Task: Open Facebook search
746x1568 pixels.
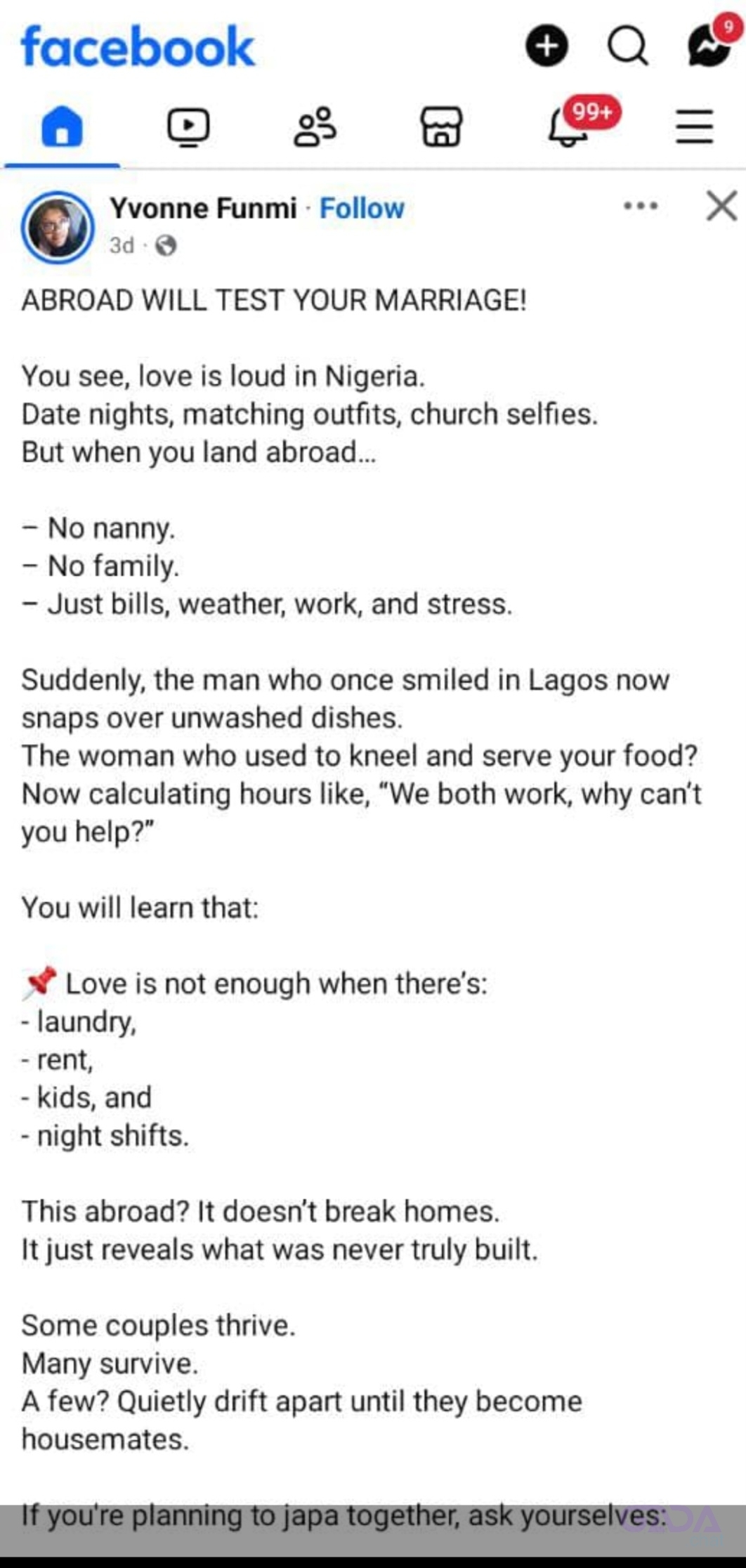Action: [x=627, y=46]
